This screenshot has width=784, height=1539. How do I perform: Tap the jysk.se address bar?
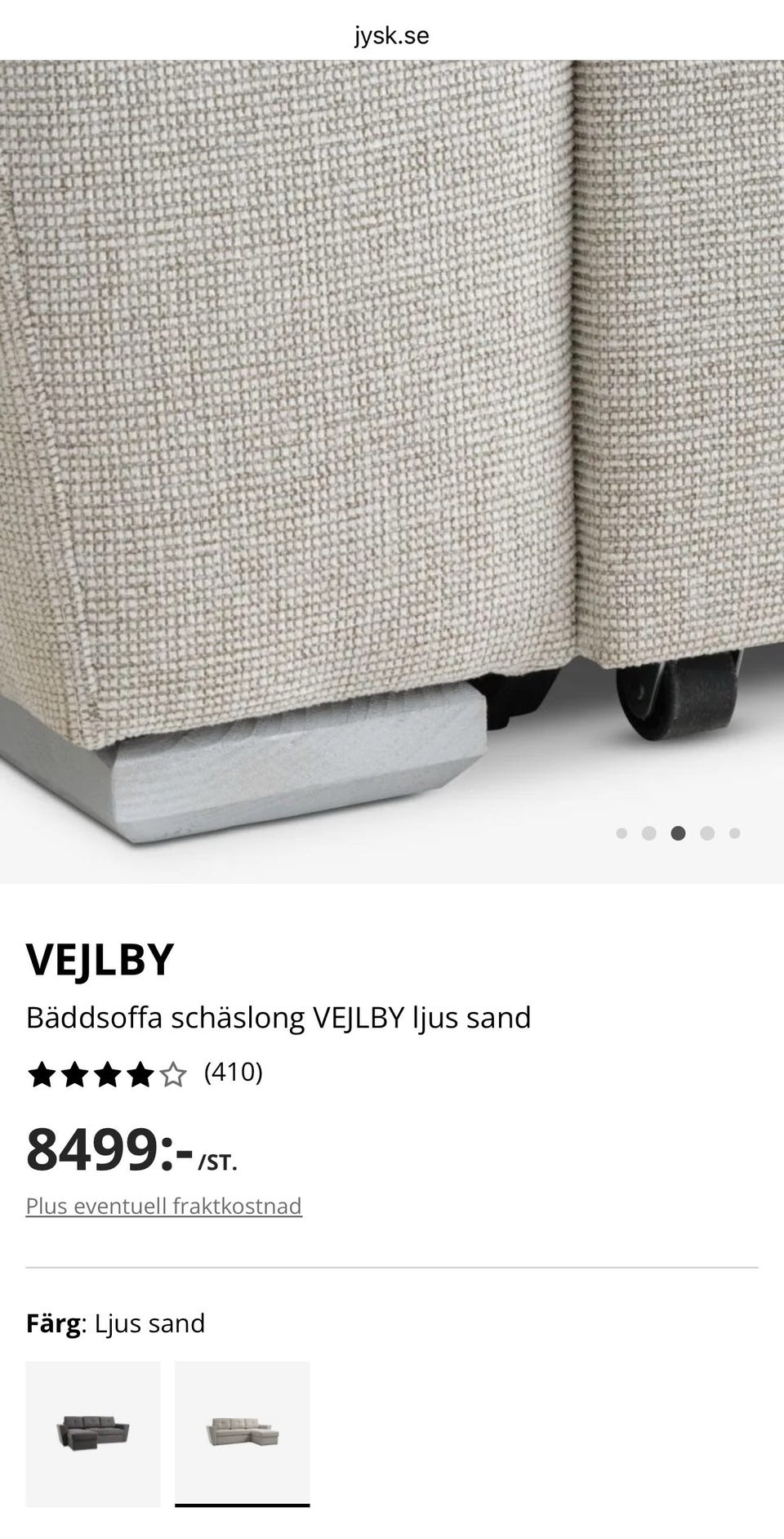392,35
